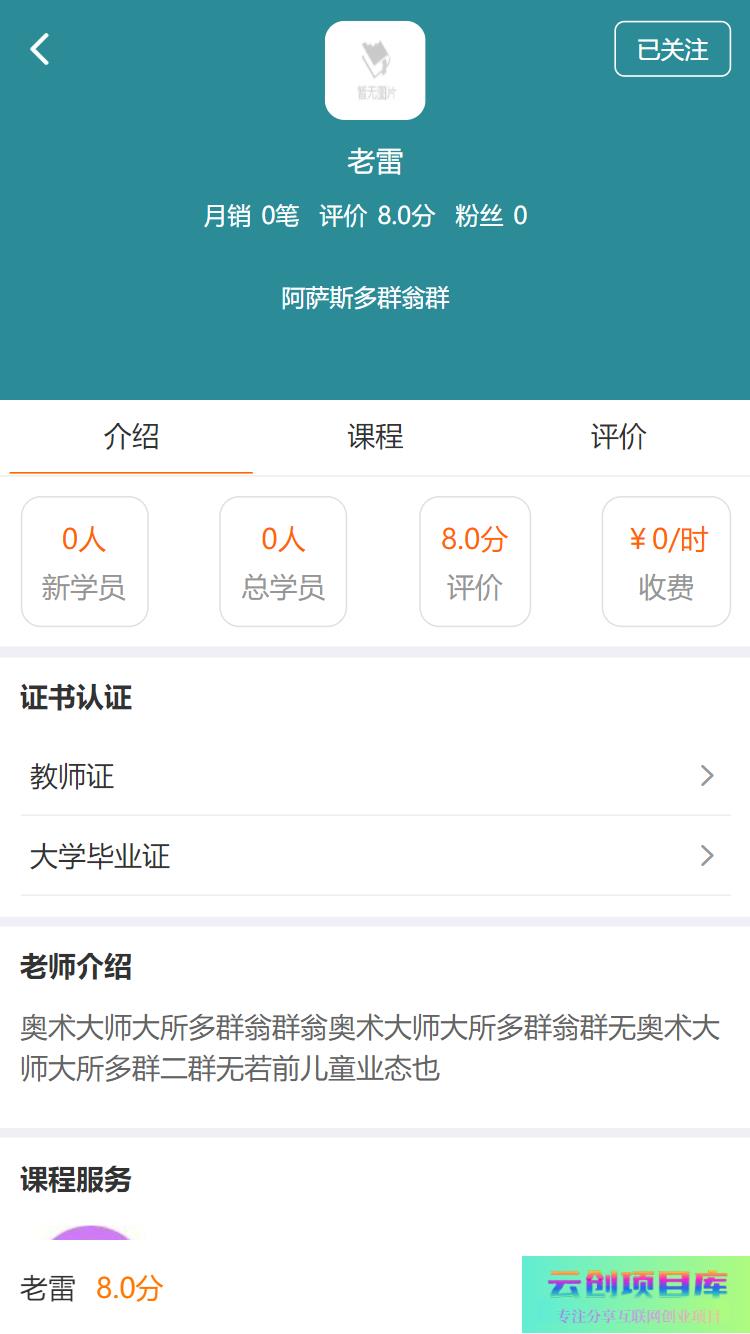
Task: Open the 大学毕业证 certificate row
Action: 375,856
